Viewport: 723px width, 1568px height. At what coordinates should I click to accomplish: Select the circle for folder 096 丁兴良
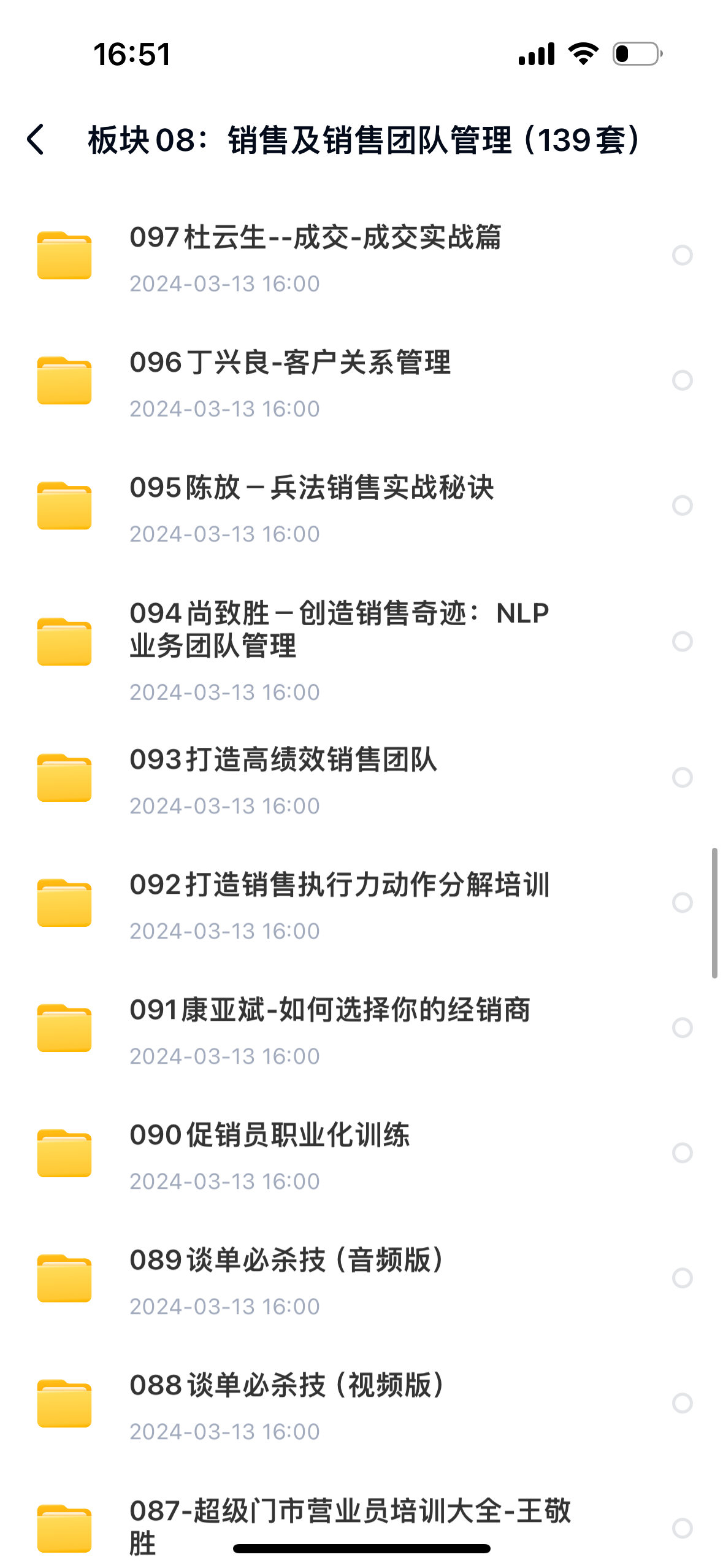[x=682, y=380]
